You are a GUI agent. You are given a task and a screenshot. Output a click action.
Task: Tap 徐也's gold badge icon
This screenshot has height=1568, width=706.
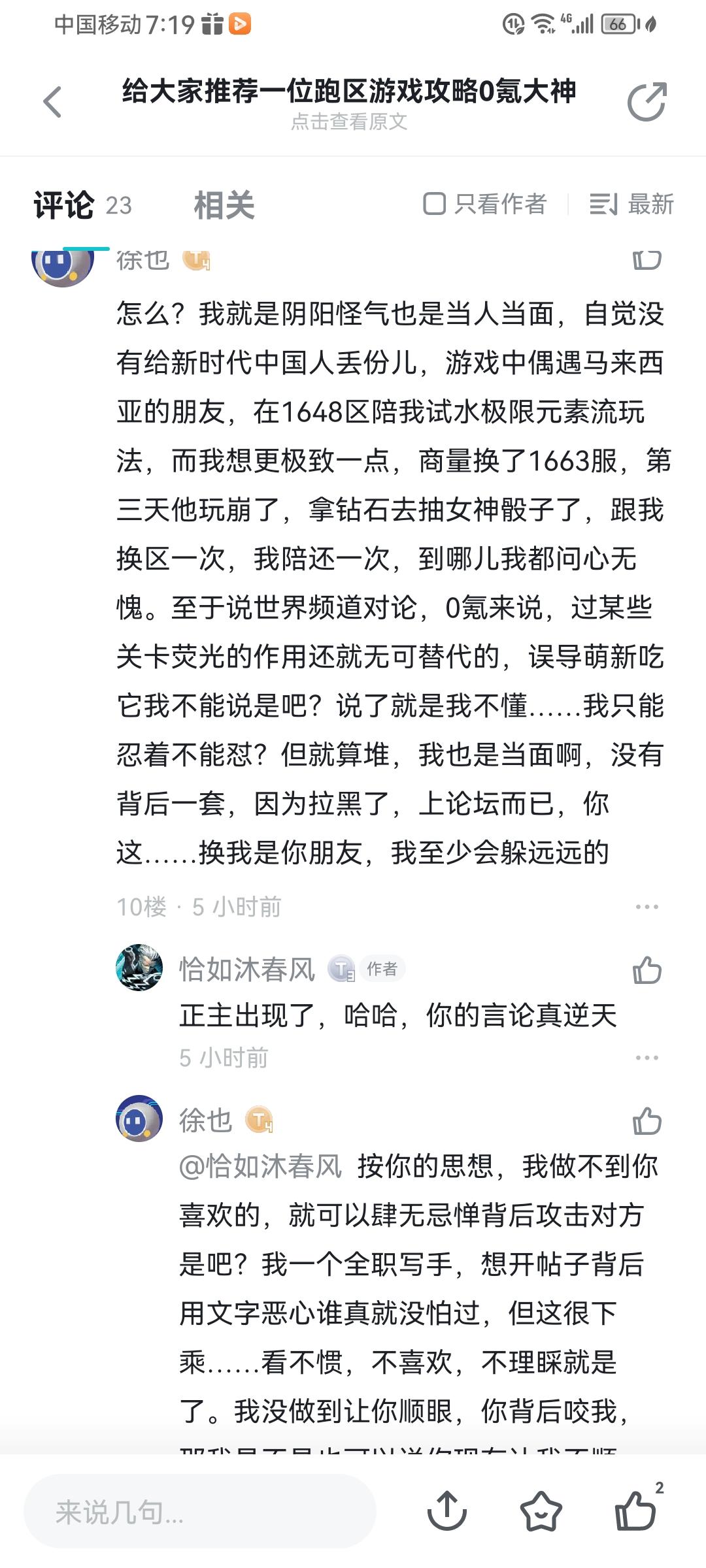(x=195, y=259)
